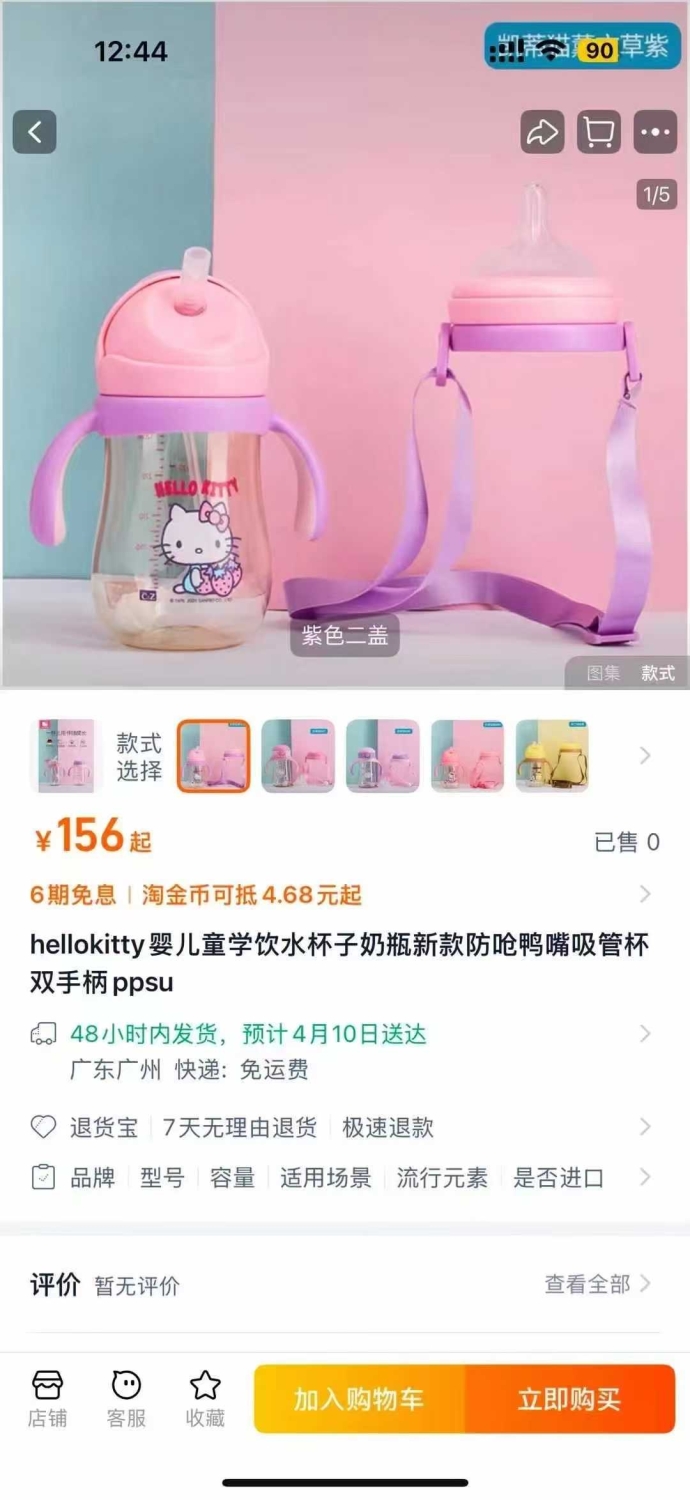Tap 加入购物车 to add to cart
The image size is (690, 1500).
coord(359,1399)
